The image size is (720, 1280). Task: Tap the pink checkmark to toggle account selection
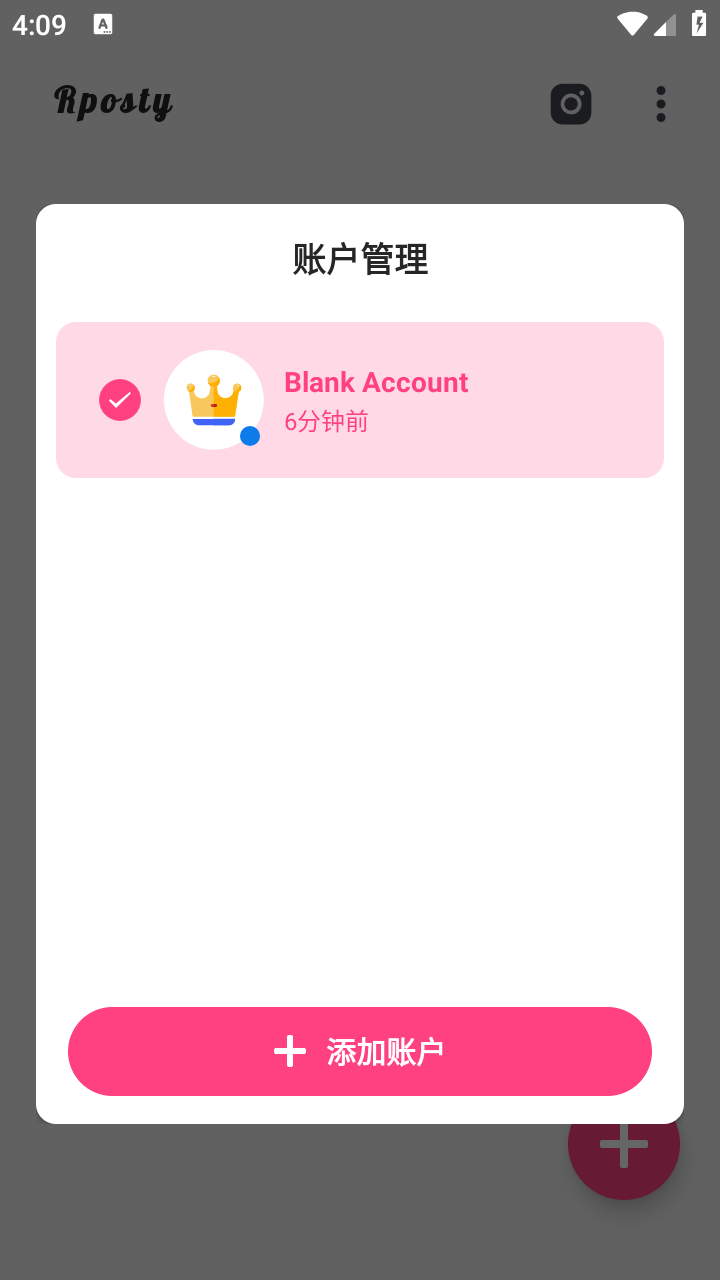click(119, 399)
